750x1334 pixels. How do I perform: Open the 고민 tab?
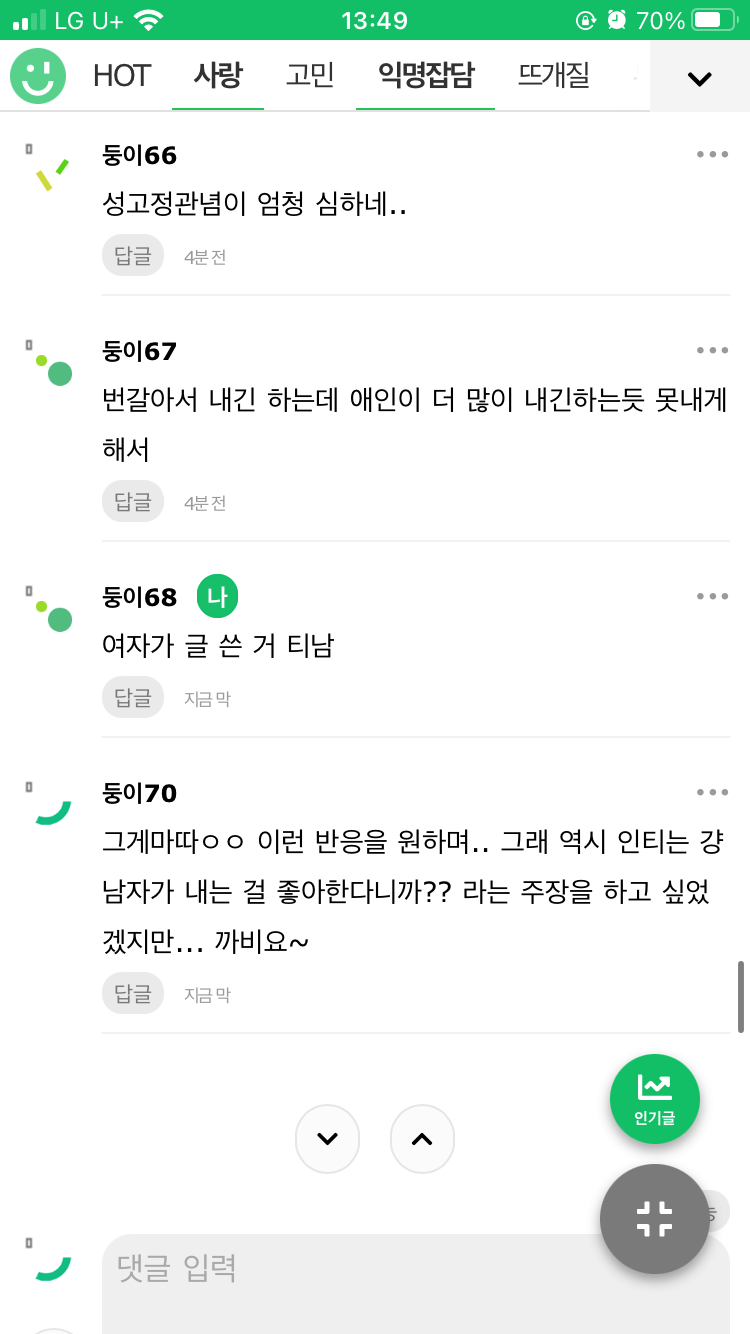[310, 76]
